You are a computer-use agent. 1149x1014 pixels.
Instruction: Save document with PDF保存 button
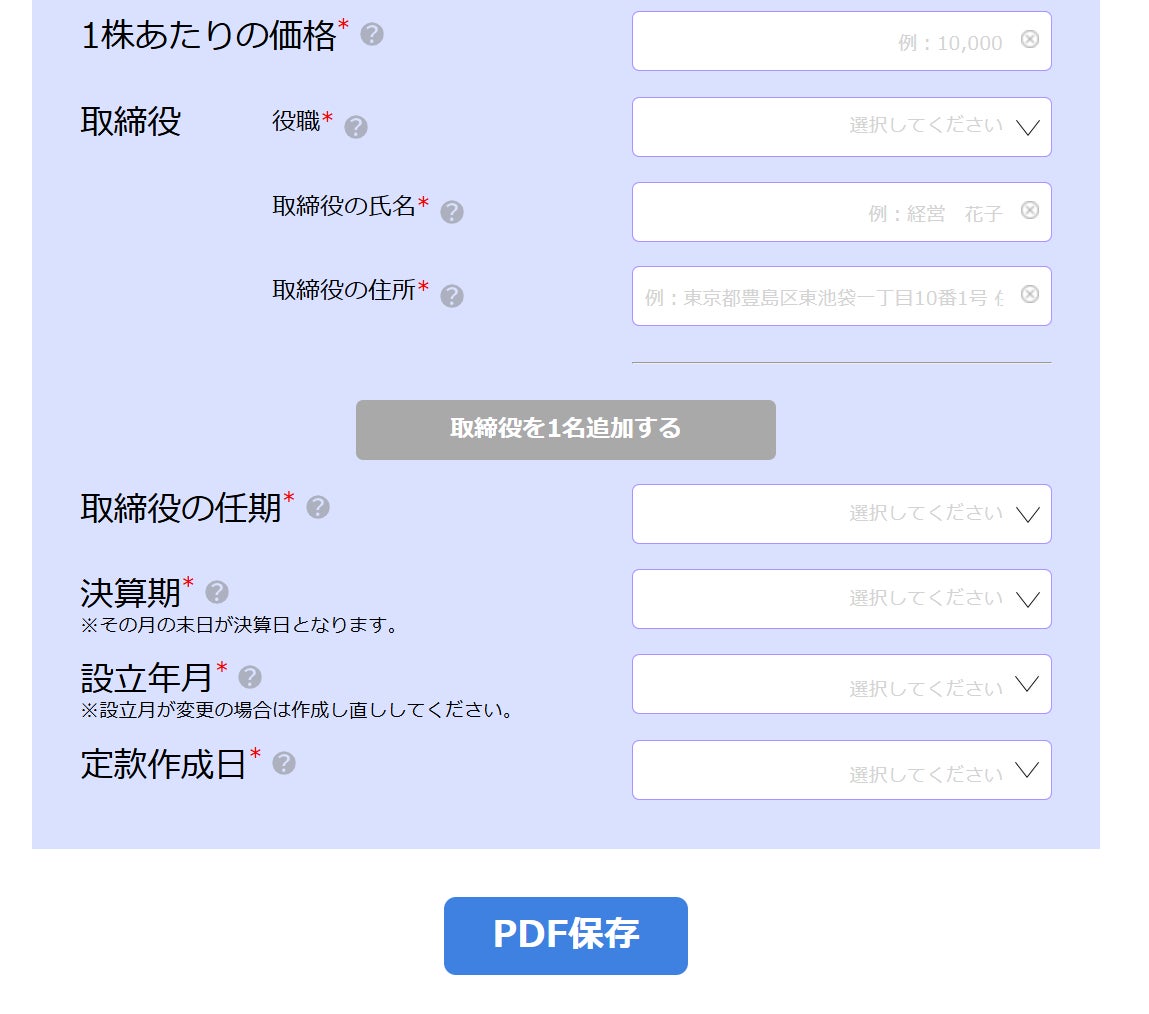pyautogui.click(x=565, y=935)
